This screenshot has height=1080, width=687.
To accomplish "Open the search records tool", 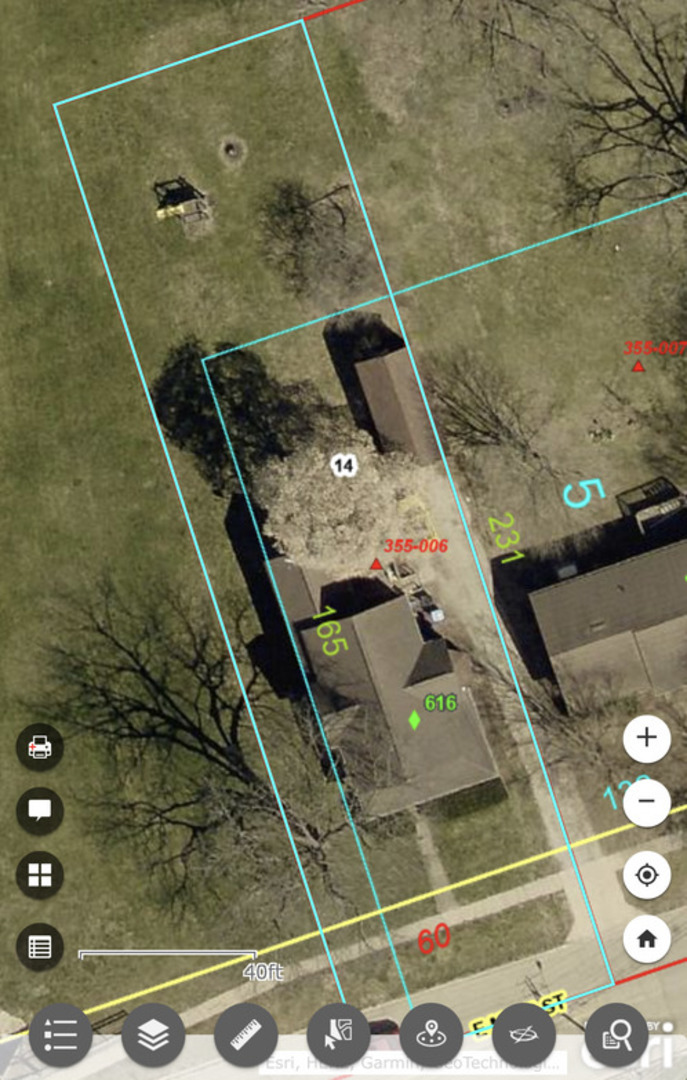I will [616, 1035].
